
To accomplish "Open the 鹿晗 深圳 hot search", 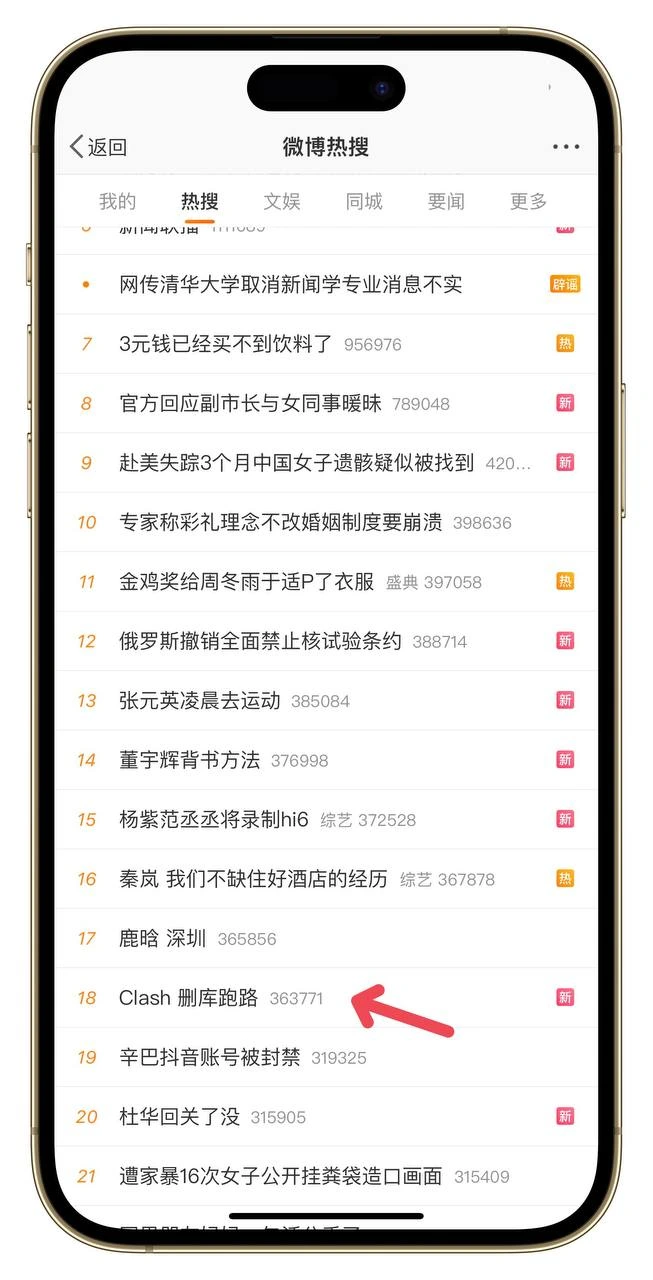I will [x=162, y=938].
